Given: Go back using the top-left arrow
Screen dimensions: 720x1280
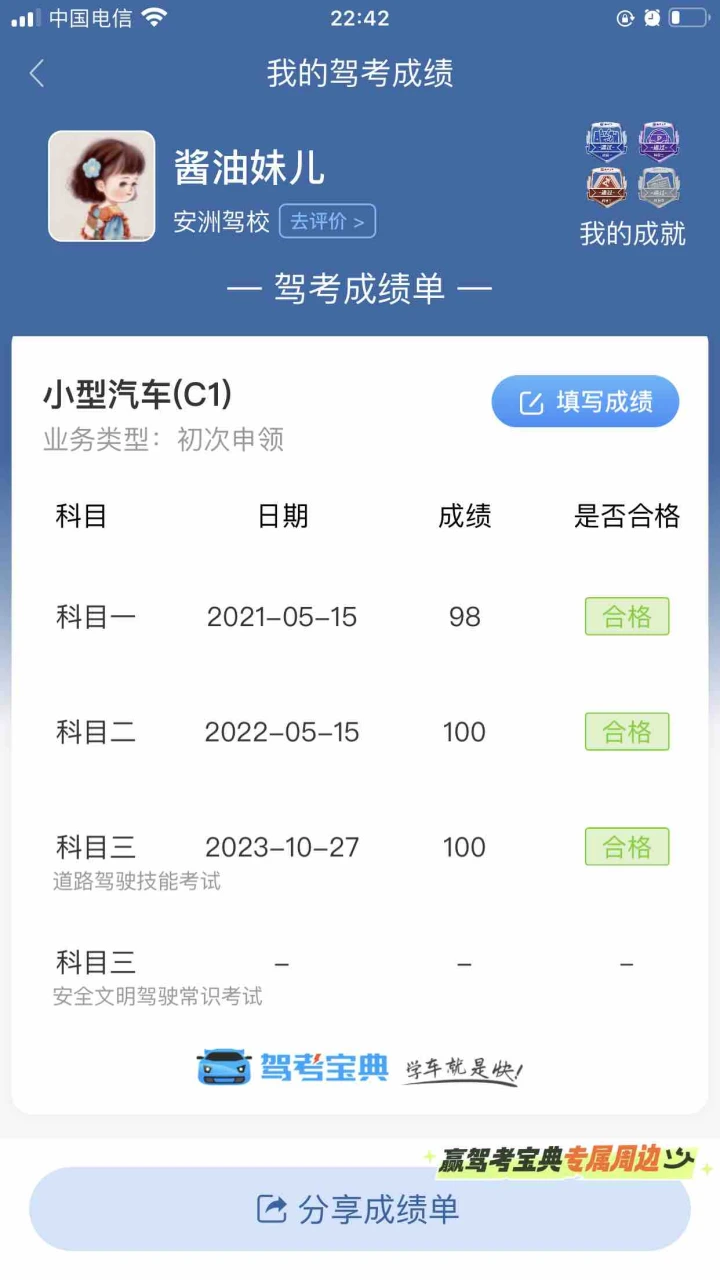Looking at the screenshot, I should tap(37, 73).
